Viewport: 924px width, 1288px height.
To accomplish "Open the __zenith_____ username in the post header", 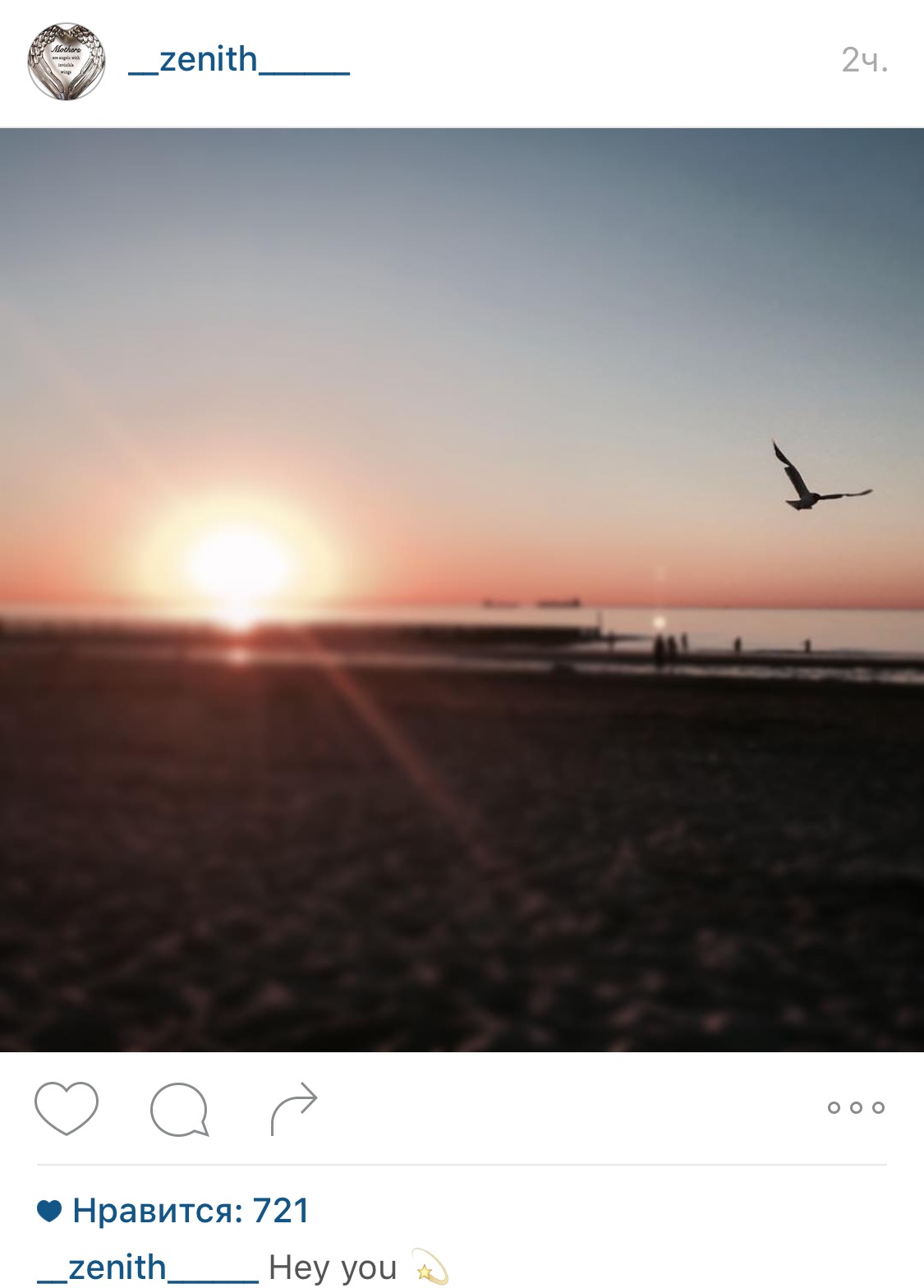I will (239, 60).
